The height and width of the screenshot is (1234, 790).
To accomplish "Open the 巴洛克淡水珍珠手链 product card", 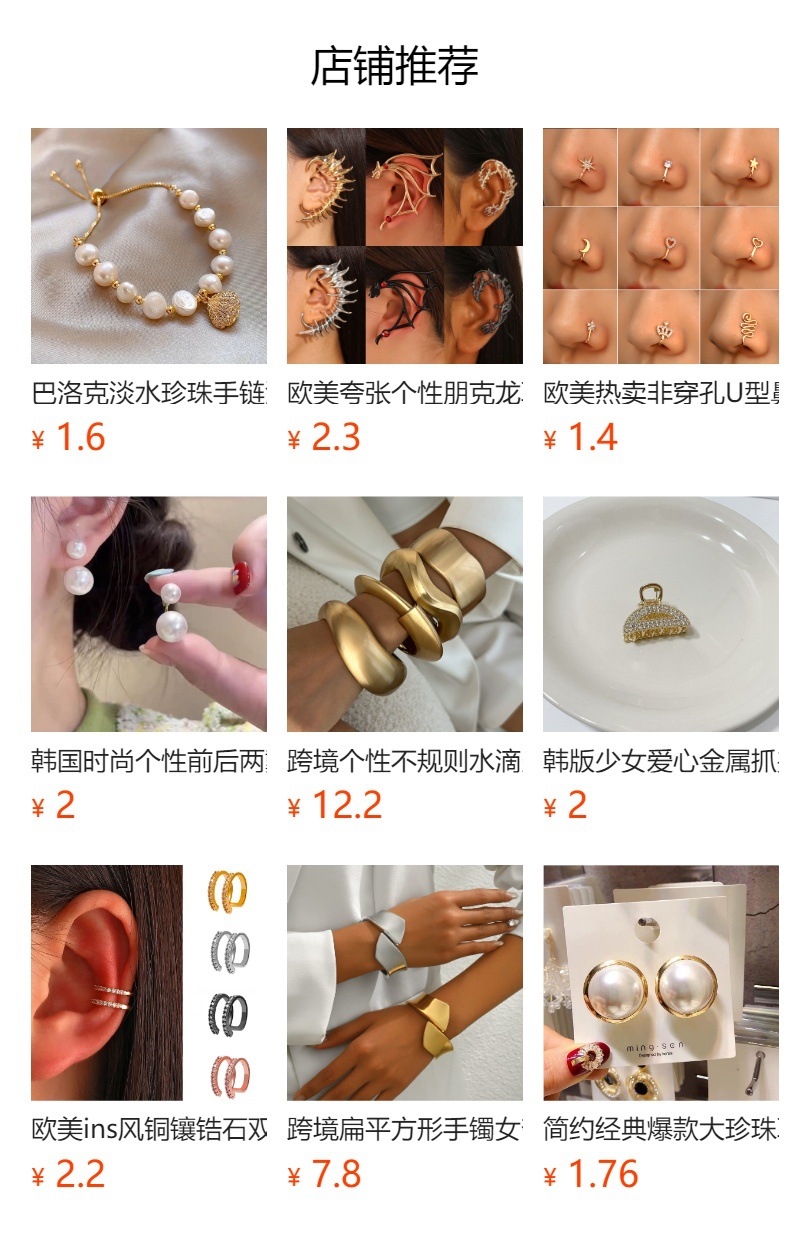I will click(x=149, y=292).
